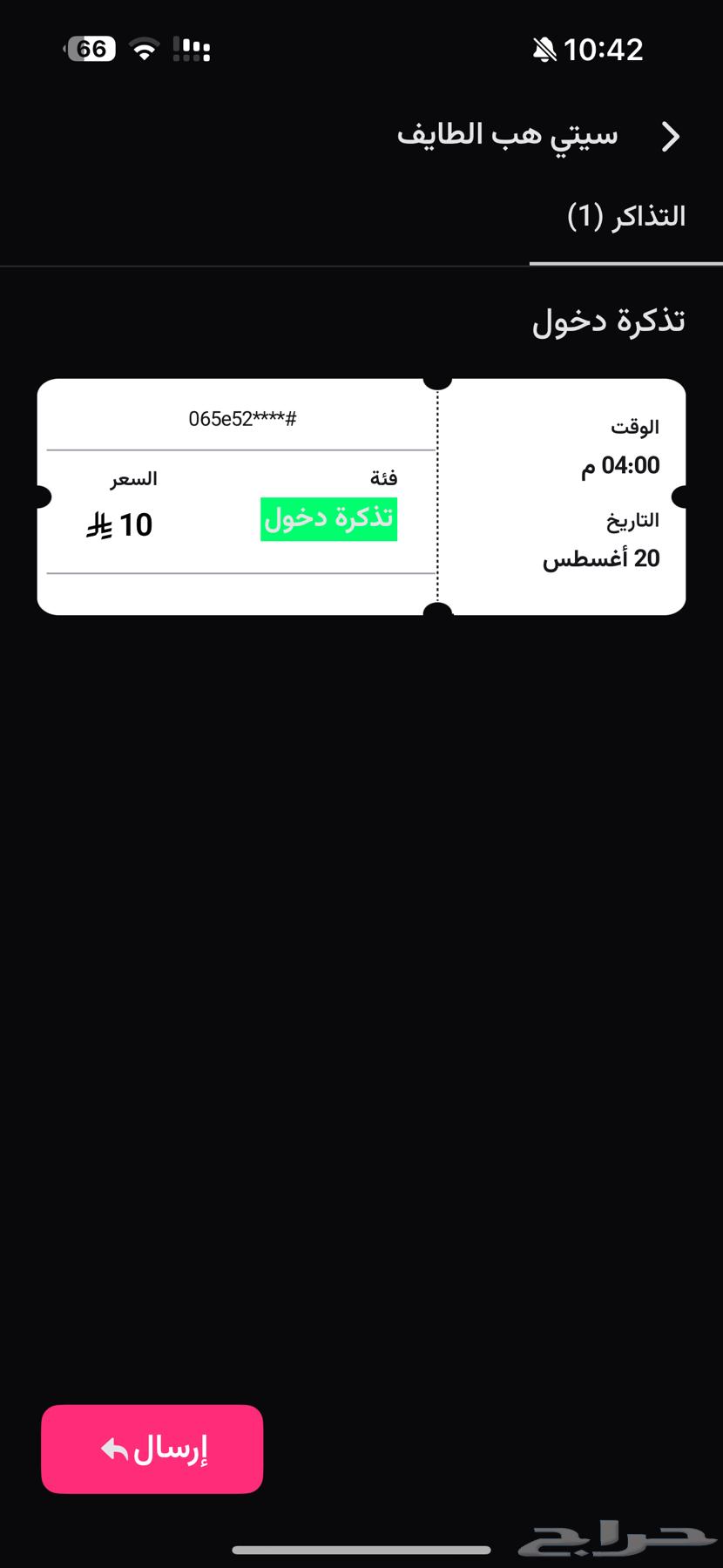Tap the فئة label on the ticket

[x=383, y=477]
